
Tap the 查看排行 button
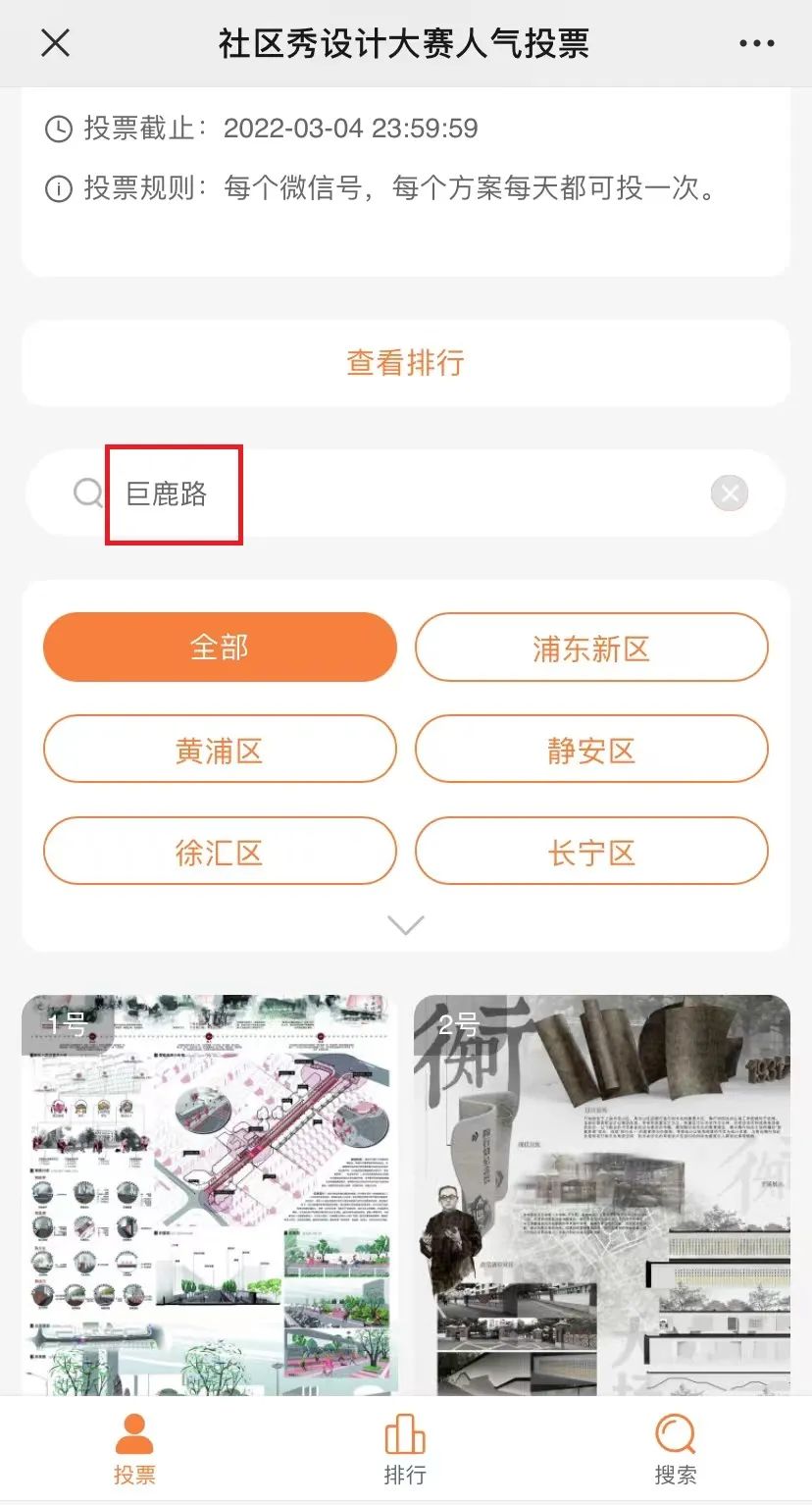click(x=405, y=363)
